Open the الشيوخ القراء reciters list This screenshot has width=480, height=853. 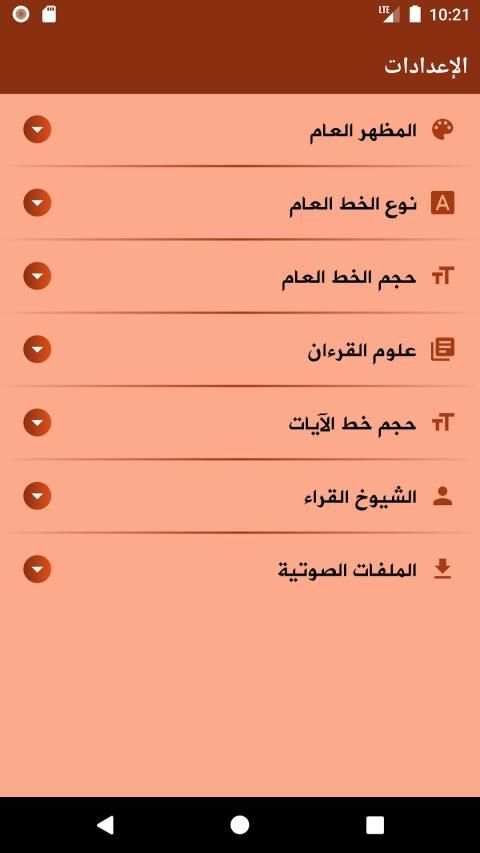[239, 496]
